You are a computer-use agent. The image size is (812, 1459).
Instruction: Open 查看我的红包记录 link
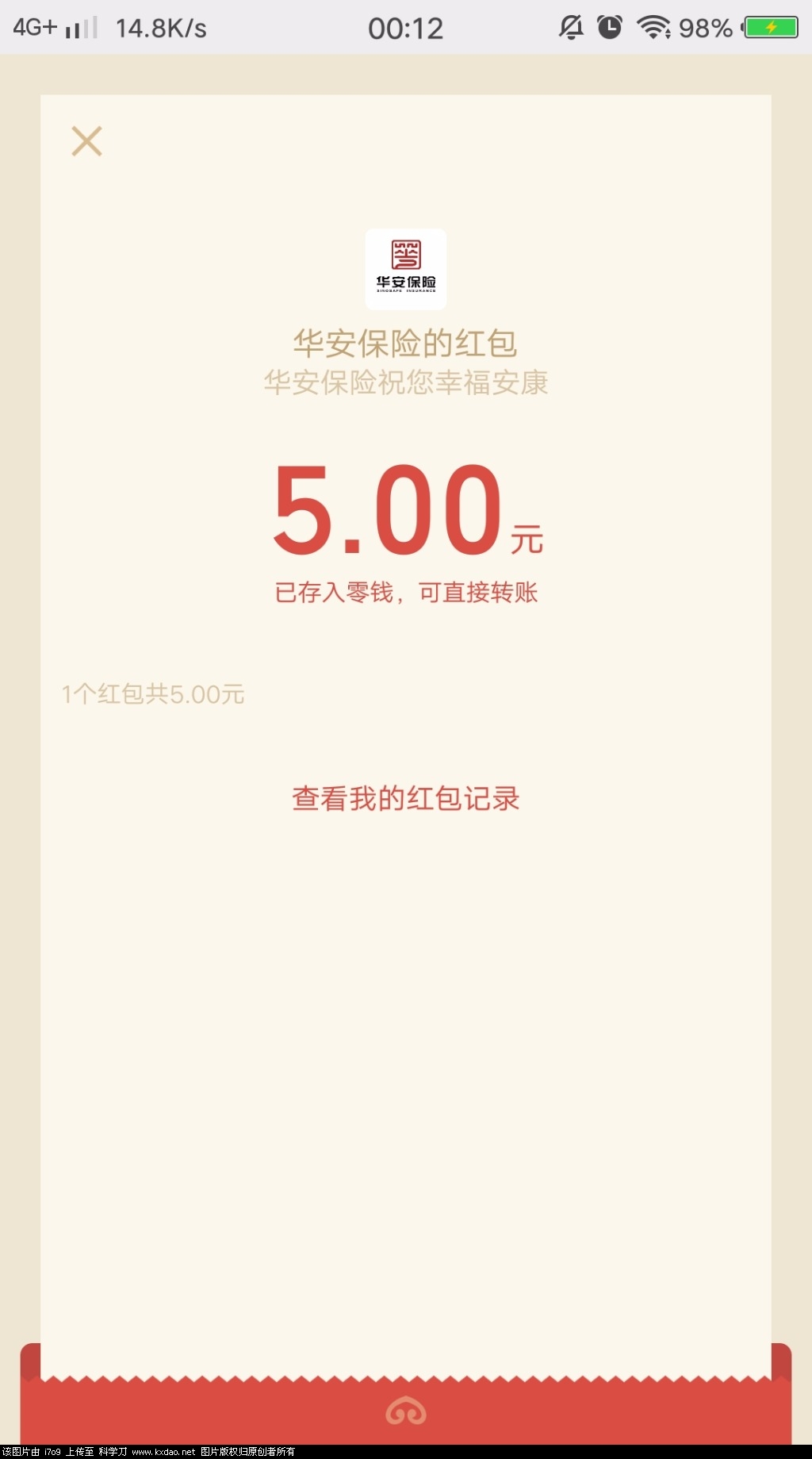click(x=405, y=798)
